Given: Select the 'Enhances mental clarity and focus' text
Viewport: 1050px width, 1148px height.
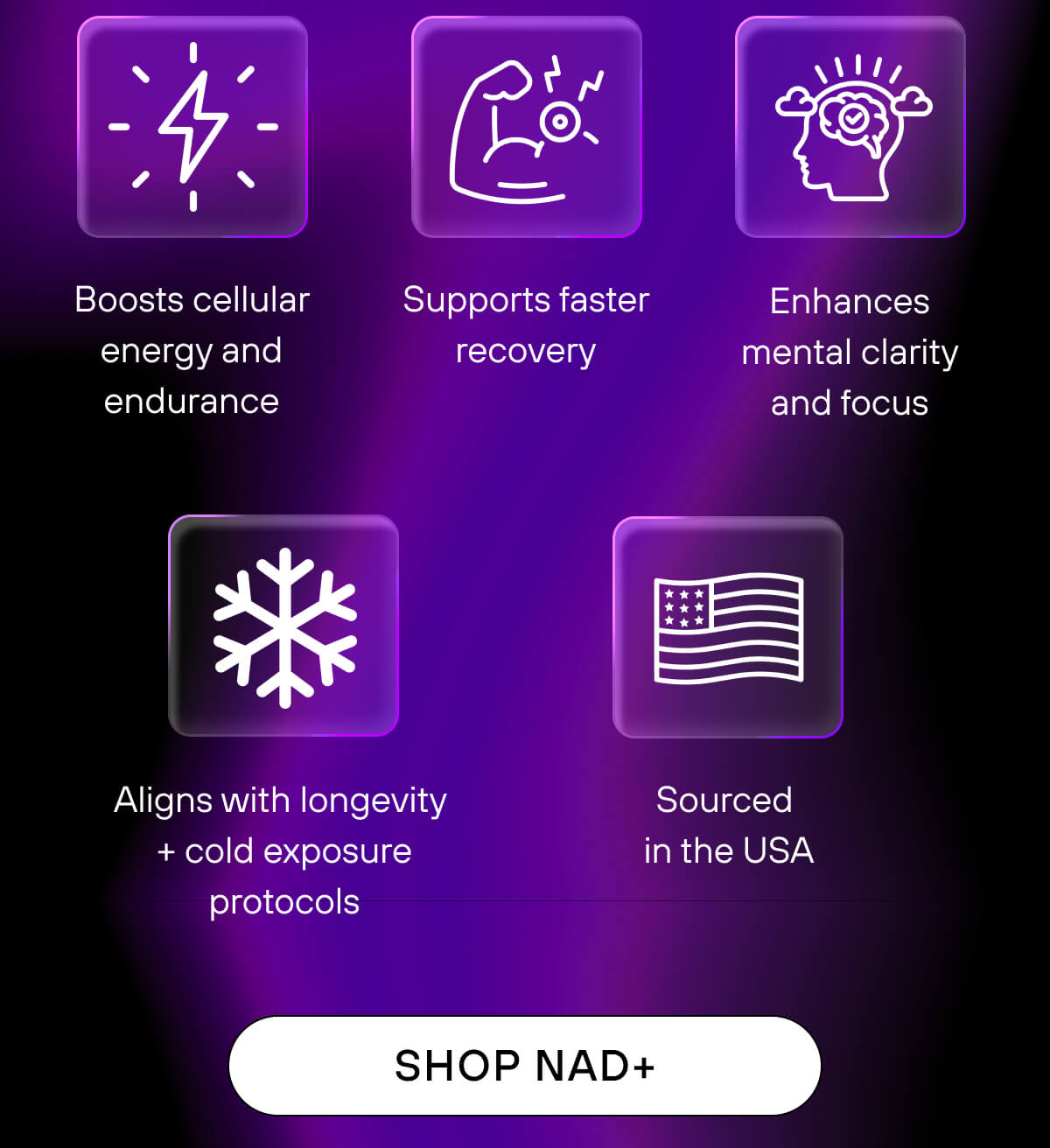Looking at the screenshot, I should [x=850, y=351].
